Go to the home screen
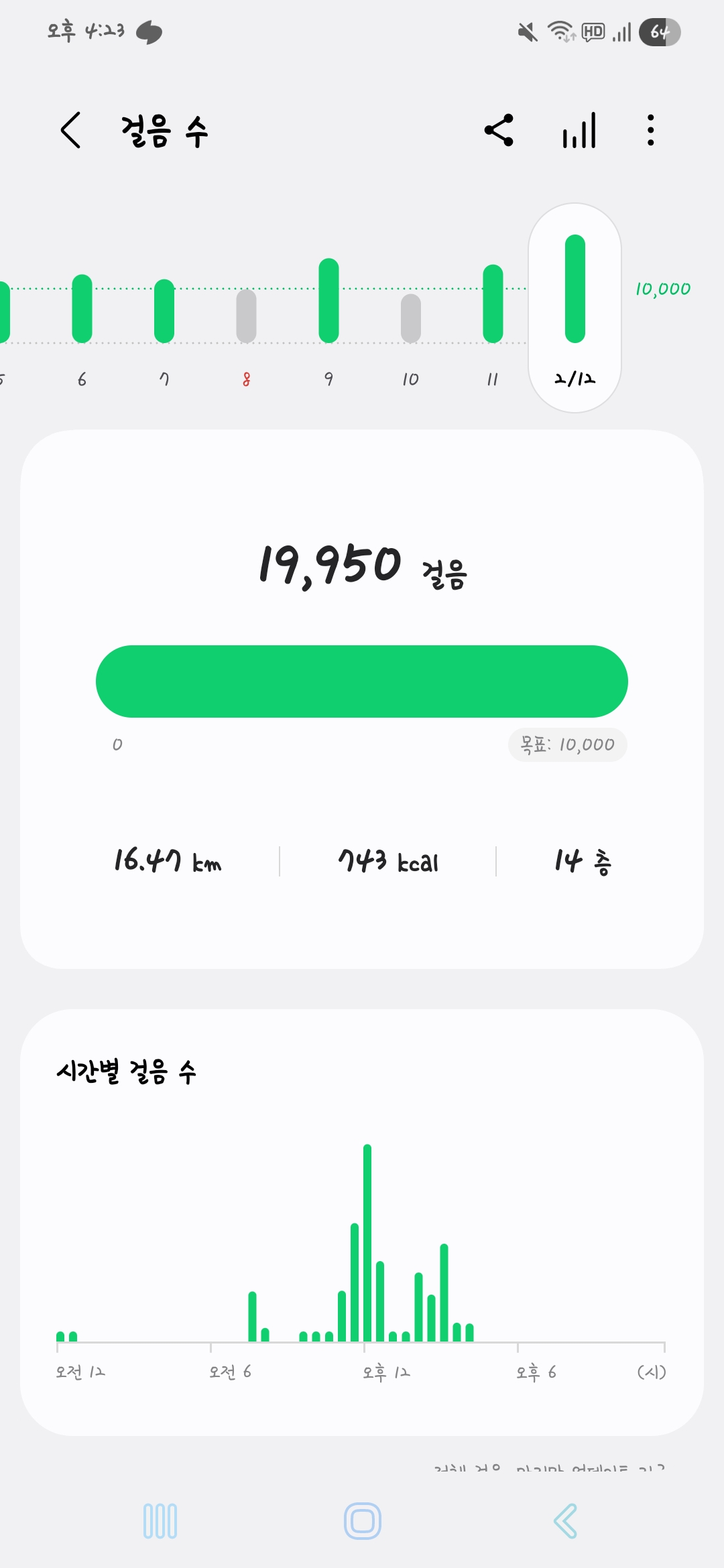 point(363,1521)
